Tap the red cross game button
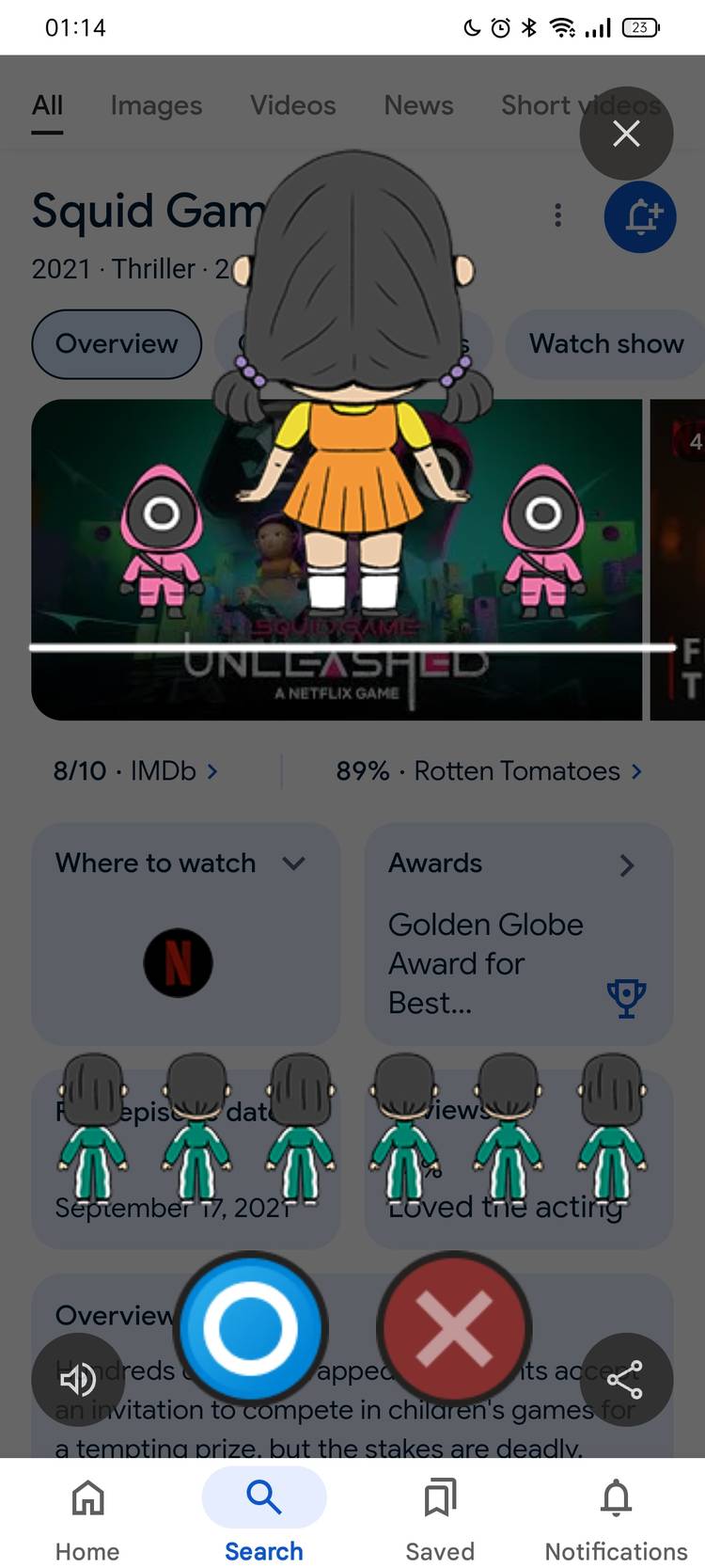705x1568 pixels. pyautogui.click(x=454, y=1328)
